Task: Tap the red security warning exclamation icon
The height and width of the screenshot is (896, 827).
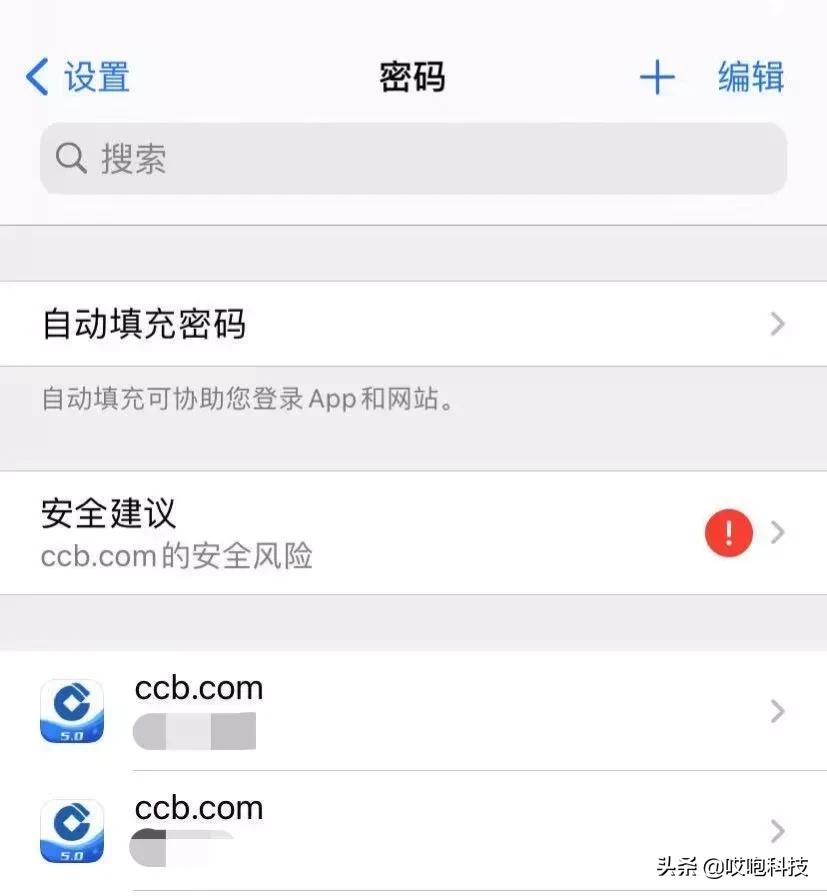Action: tap(728, 533)
